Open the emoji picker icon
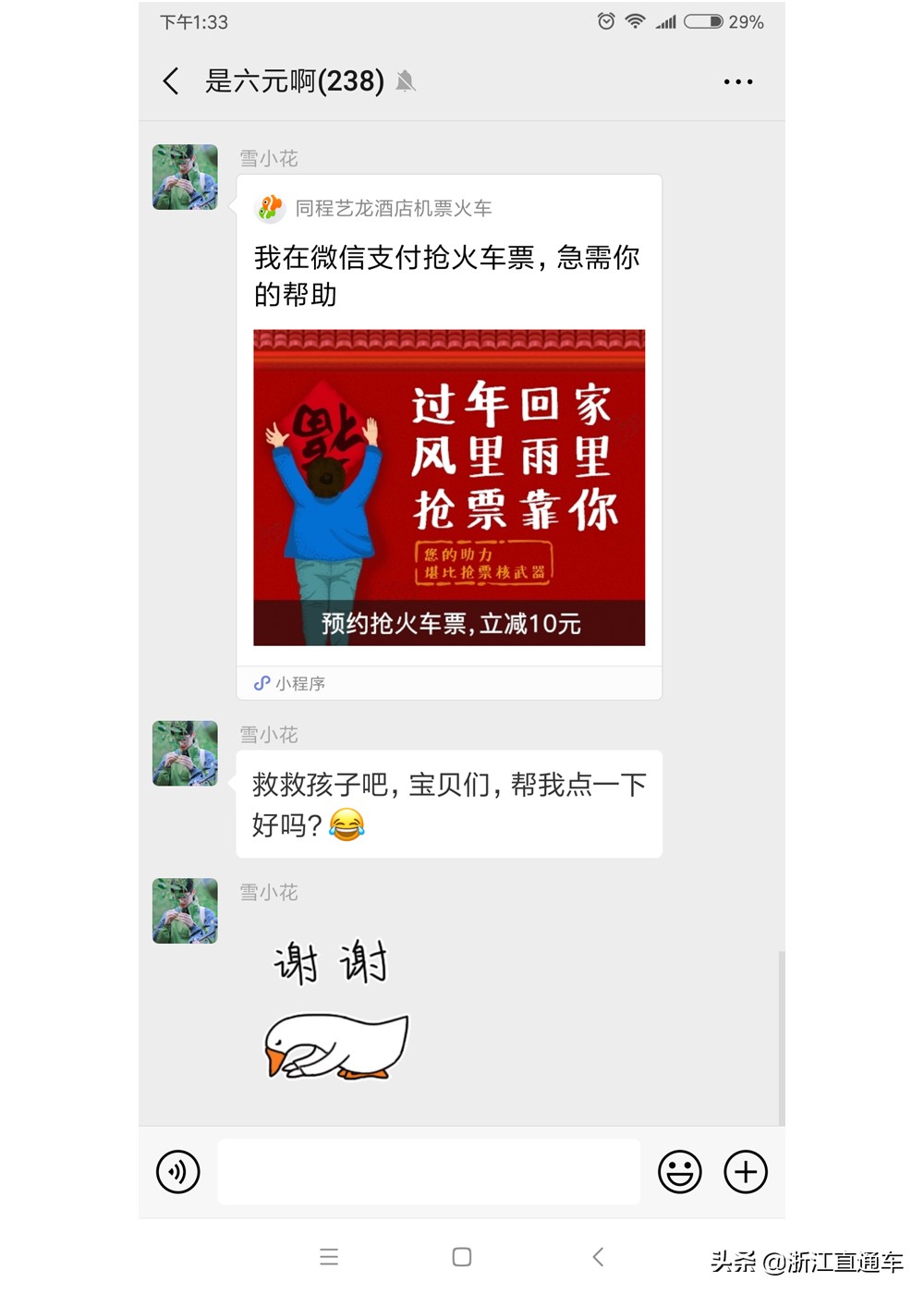924x1294 pixels. [x=679, y=1171]
